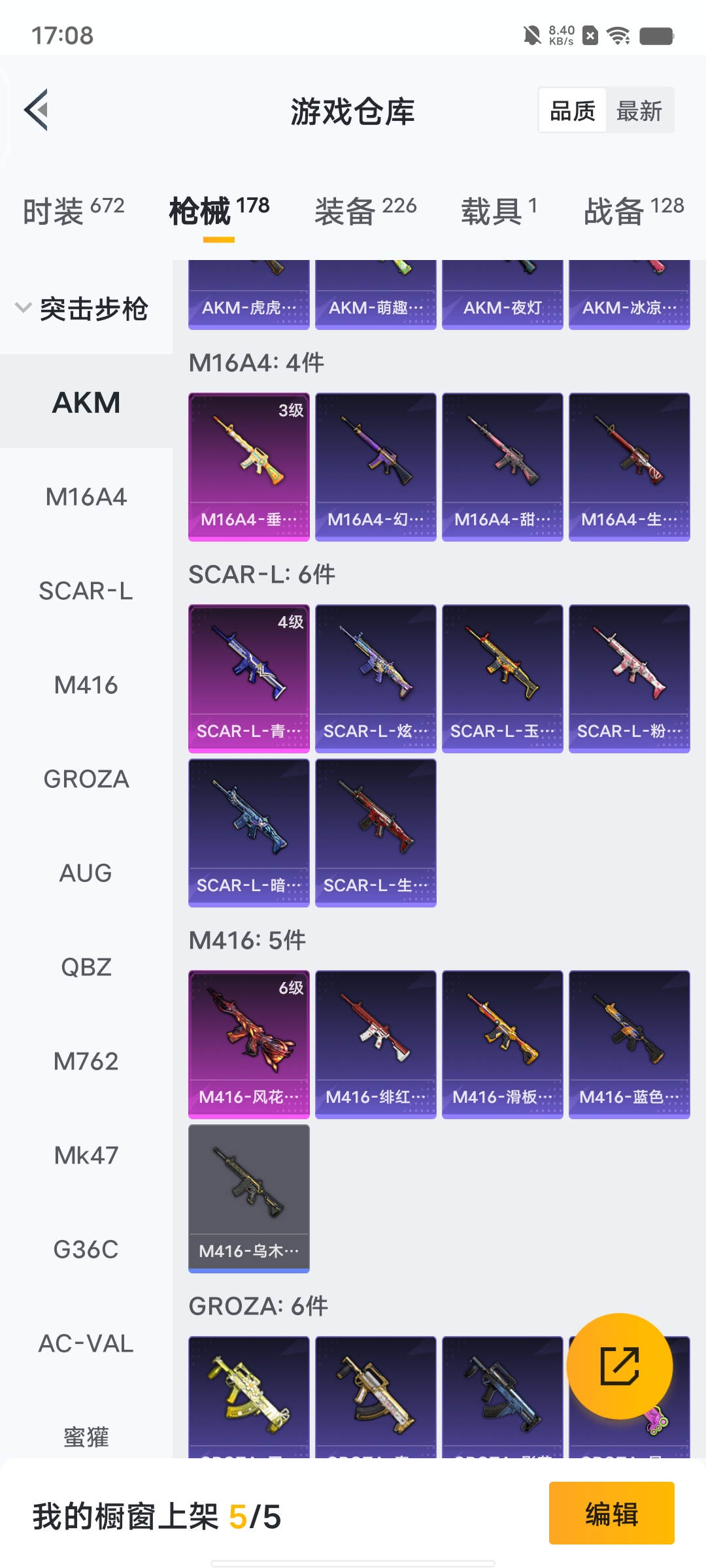This screenshot has height=1568, width=706.
Task: Open the SCAR-L-粉… skin
Action: click(629, 678)
